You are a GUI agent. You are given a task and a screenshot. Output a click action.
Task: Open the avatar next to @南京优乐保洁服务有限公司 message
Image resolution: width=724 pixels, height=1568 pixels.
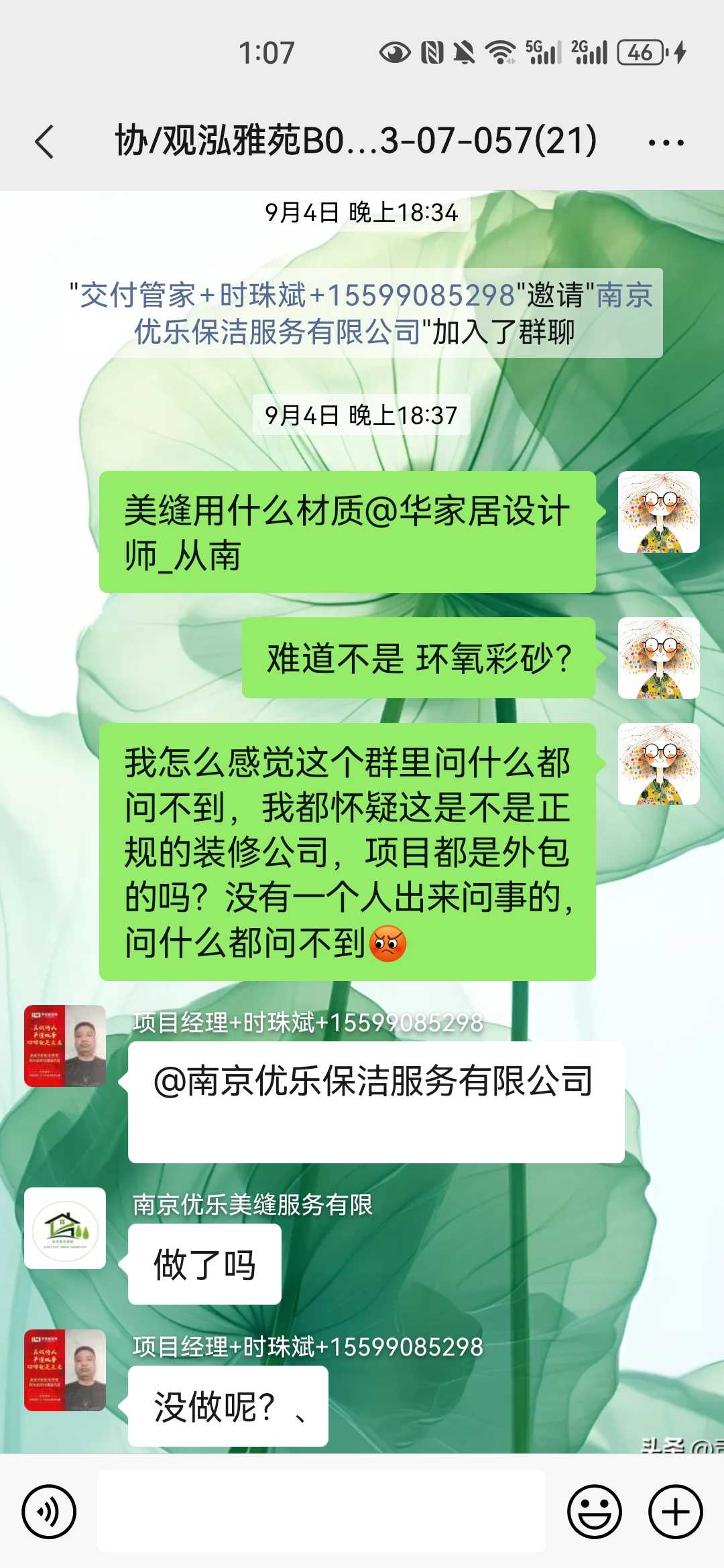[65, 1046]
